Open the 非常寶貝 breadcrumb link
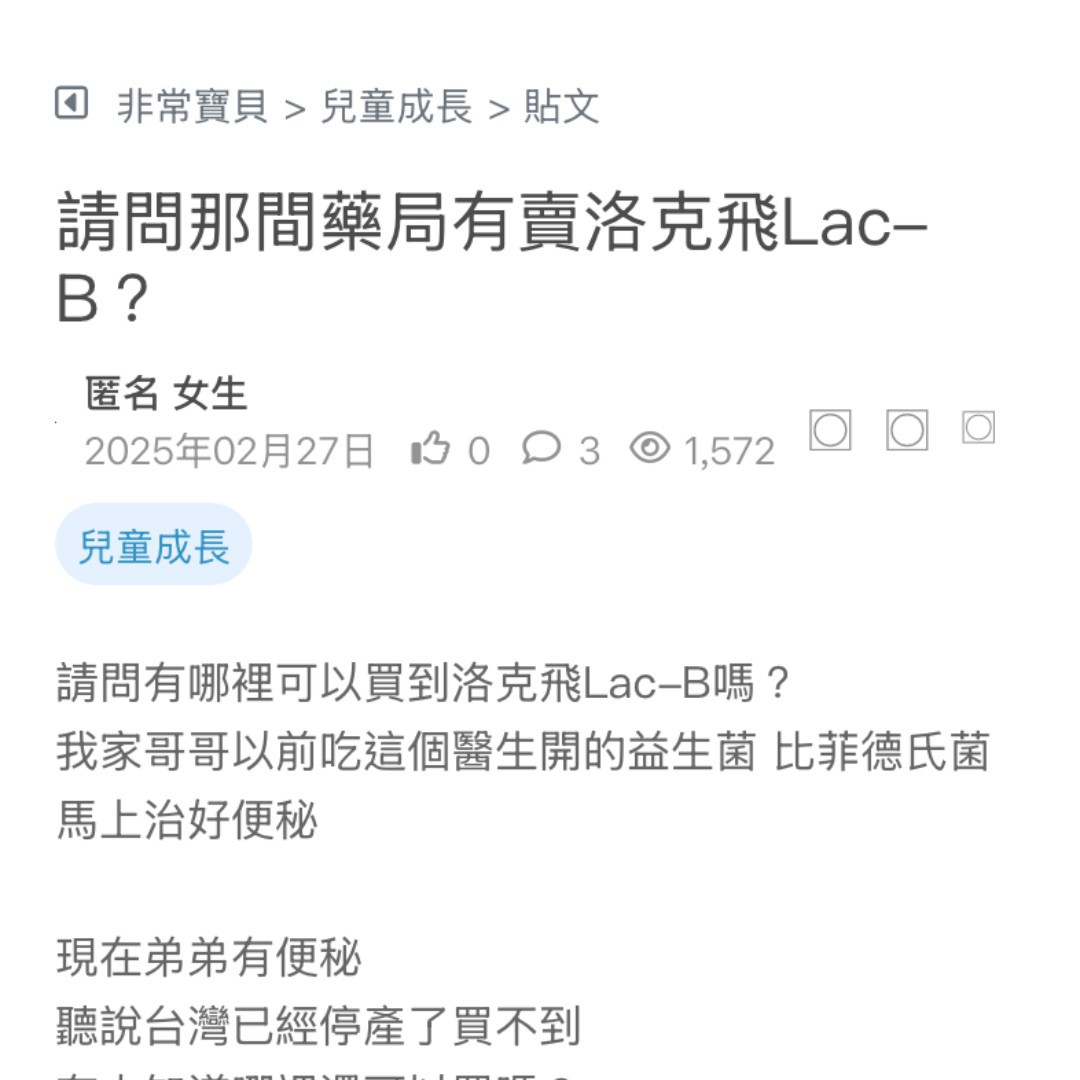This screenshot has height=1080, width=1080. tap(193, 106)
